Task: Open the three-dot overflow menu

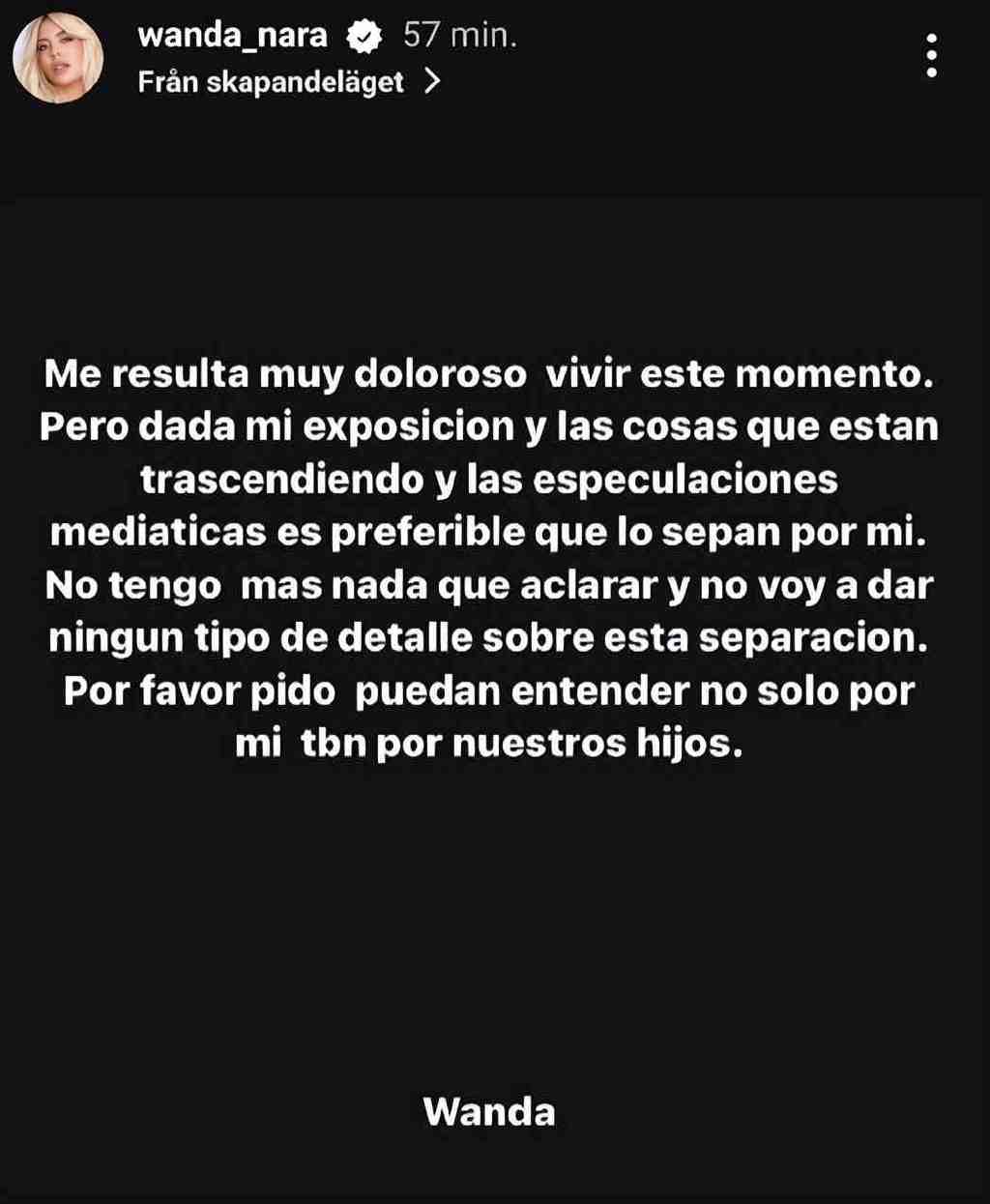Action: coord(931,55)
